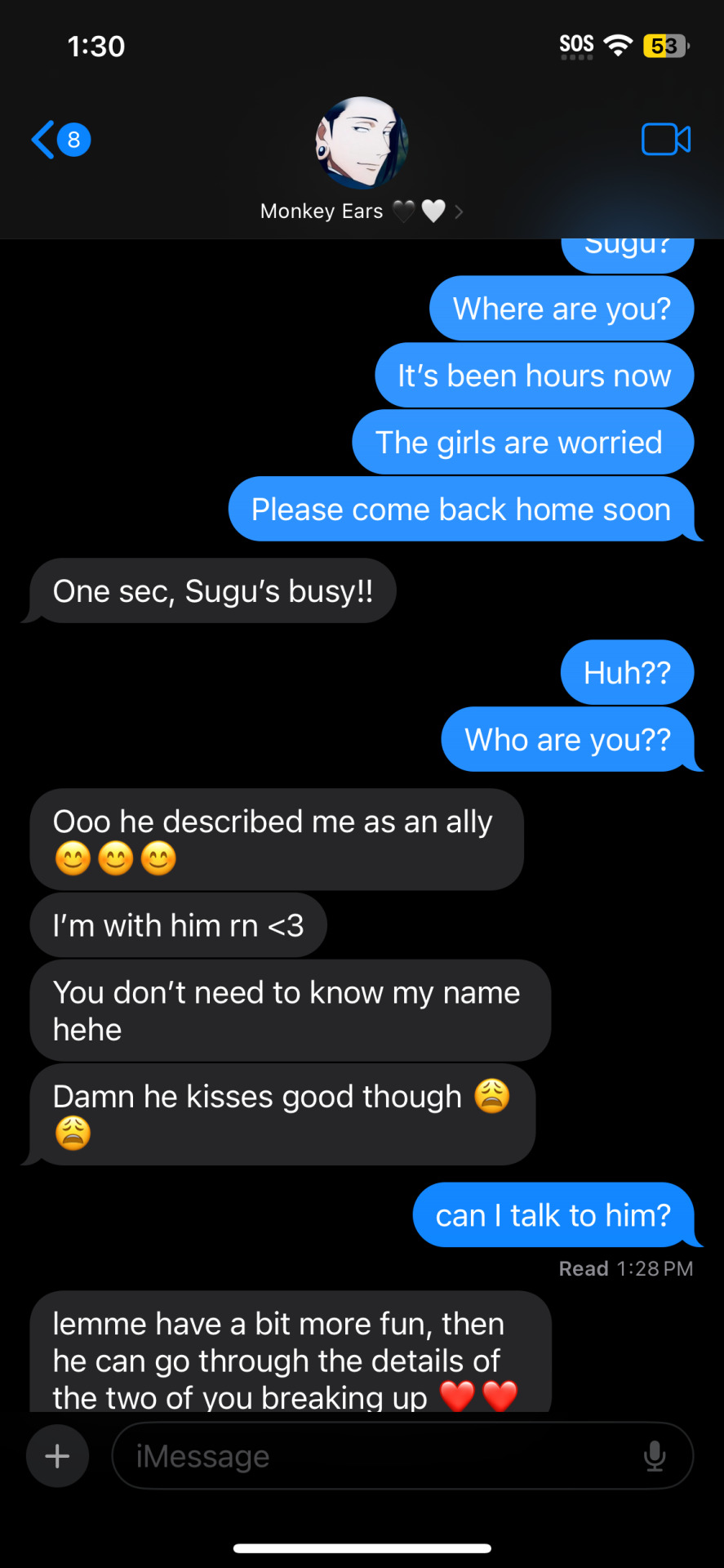Start a FaceTime video call

pyautogui.click(x=666, y=140)
